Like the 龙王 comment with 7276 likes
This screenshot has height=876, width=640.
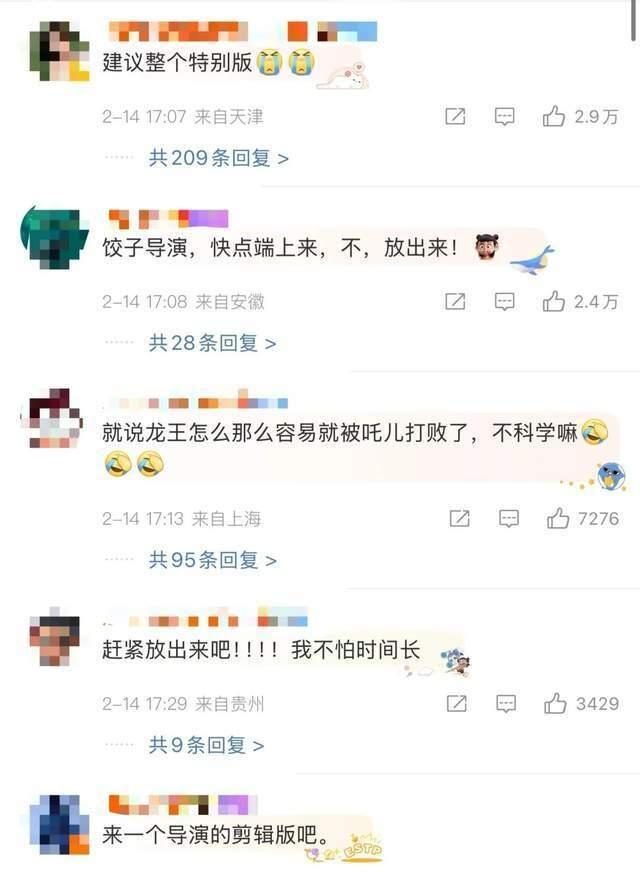558,518
